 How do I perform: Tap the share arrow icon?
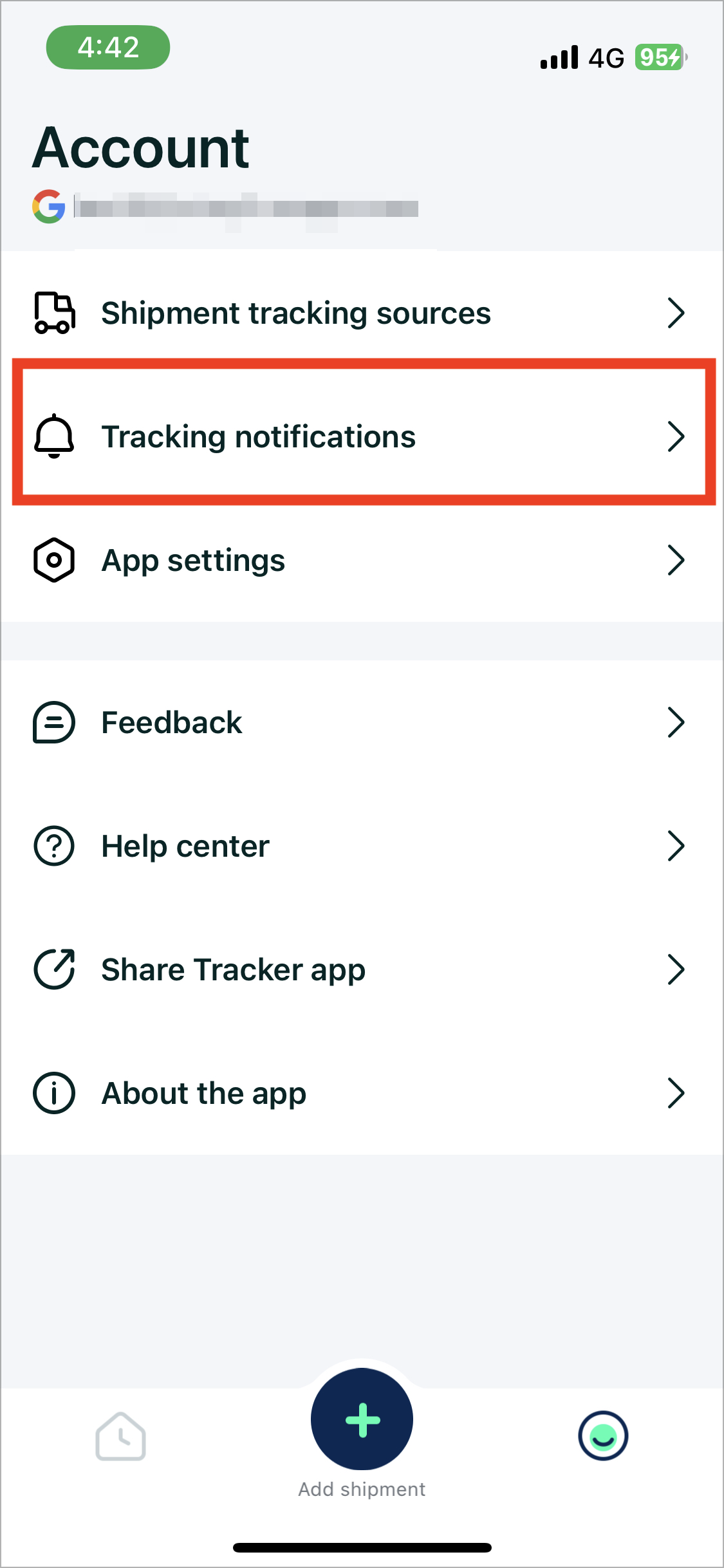point(54,969)
